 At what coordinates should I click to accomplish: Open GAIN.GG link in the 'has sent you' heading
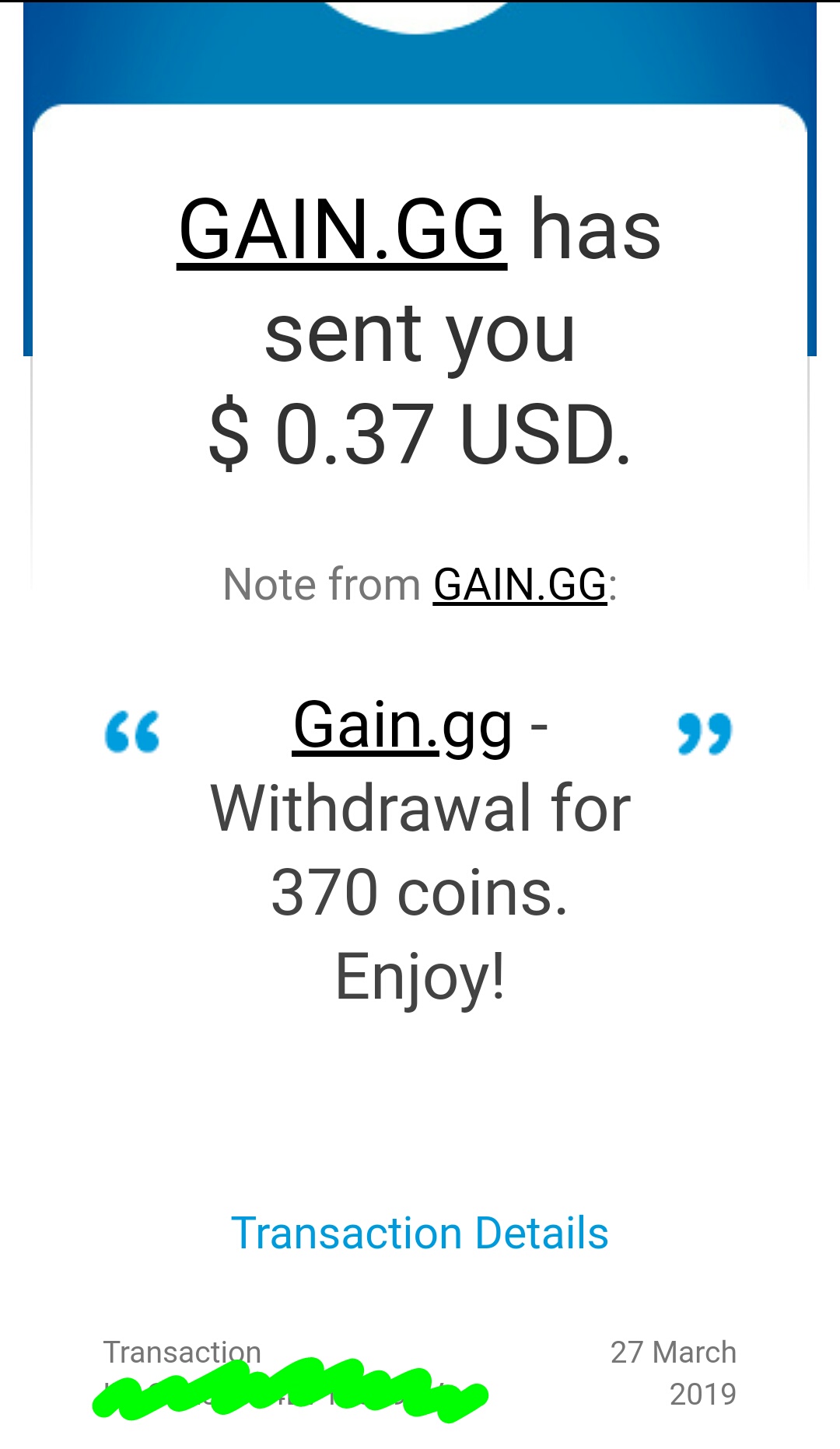(x=342, y=230)
